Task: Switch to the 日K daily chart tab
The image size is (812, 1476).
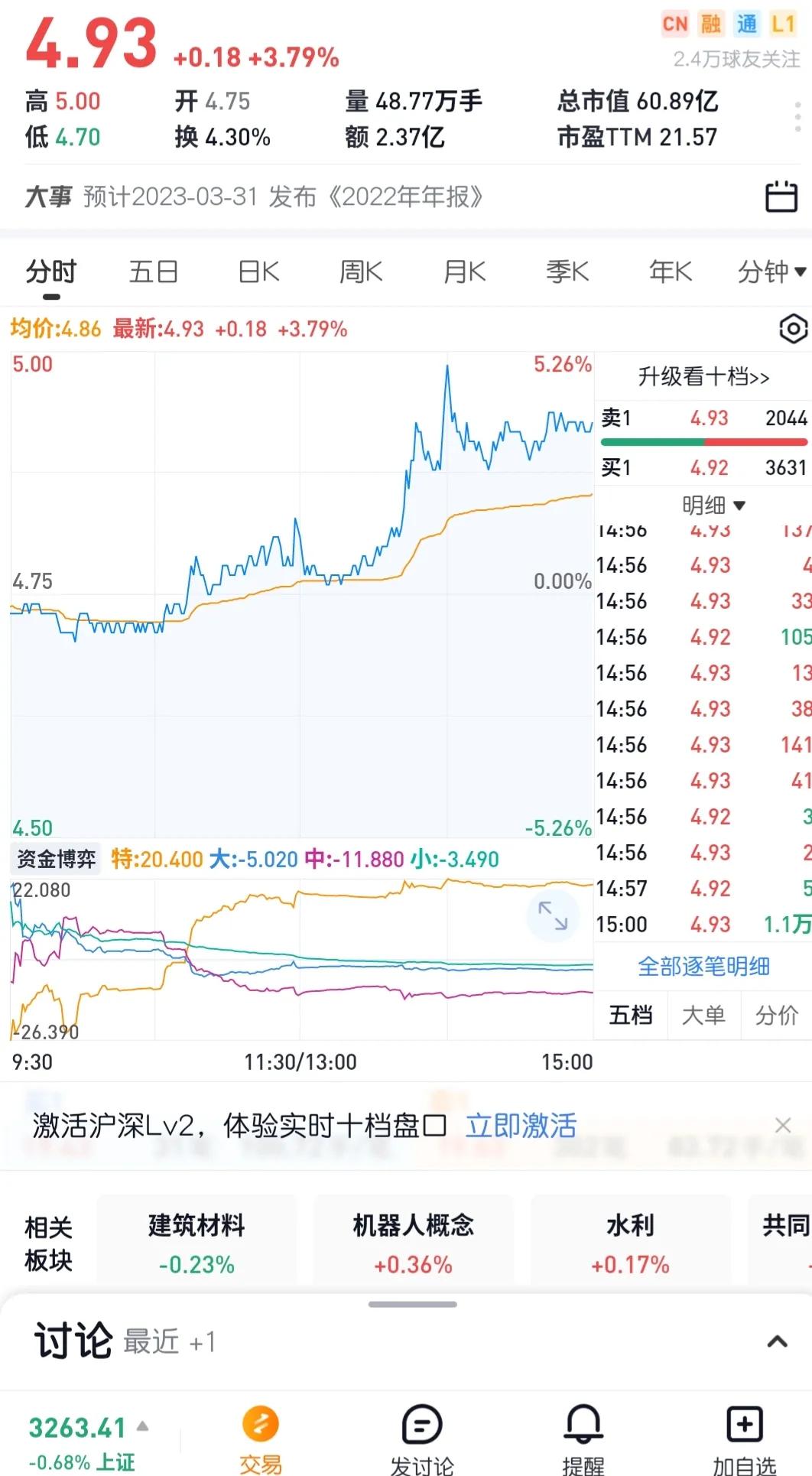Action: click(258, 271)
